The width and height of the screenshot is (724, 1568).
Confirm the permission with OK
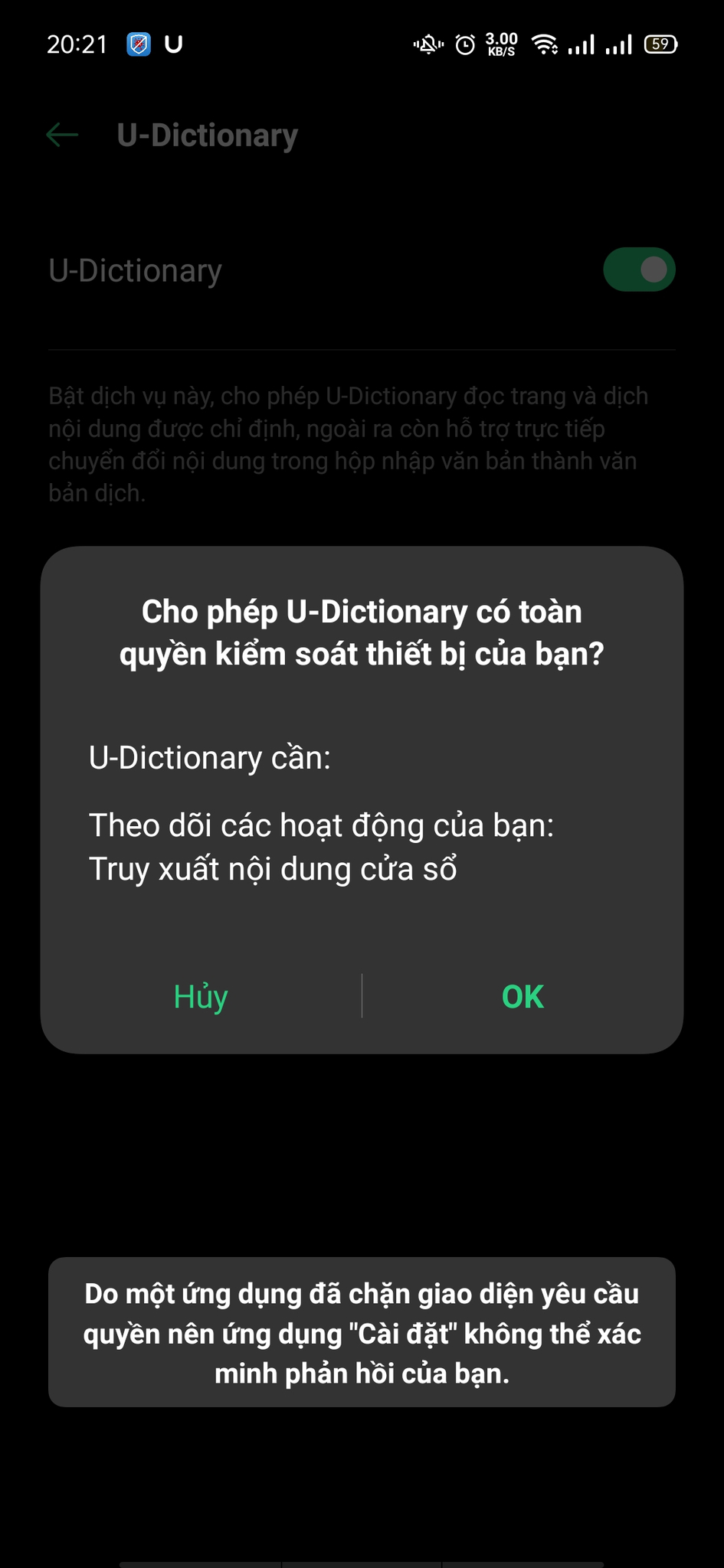coord(523,996)
